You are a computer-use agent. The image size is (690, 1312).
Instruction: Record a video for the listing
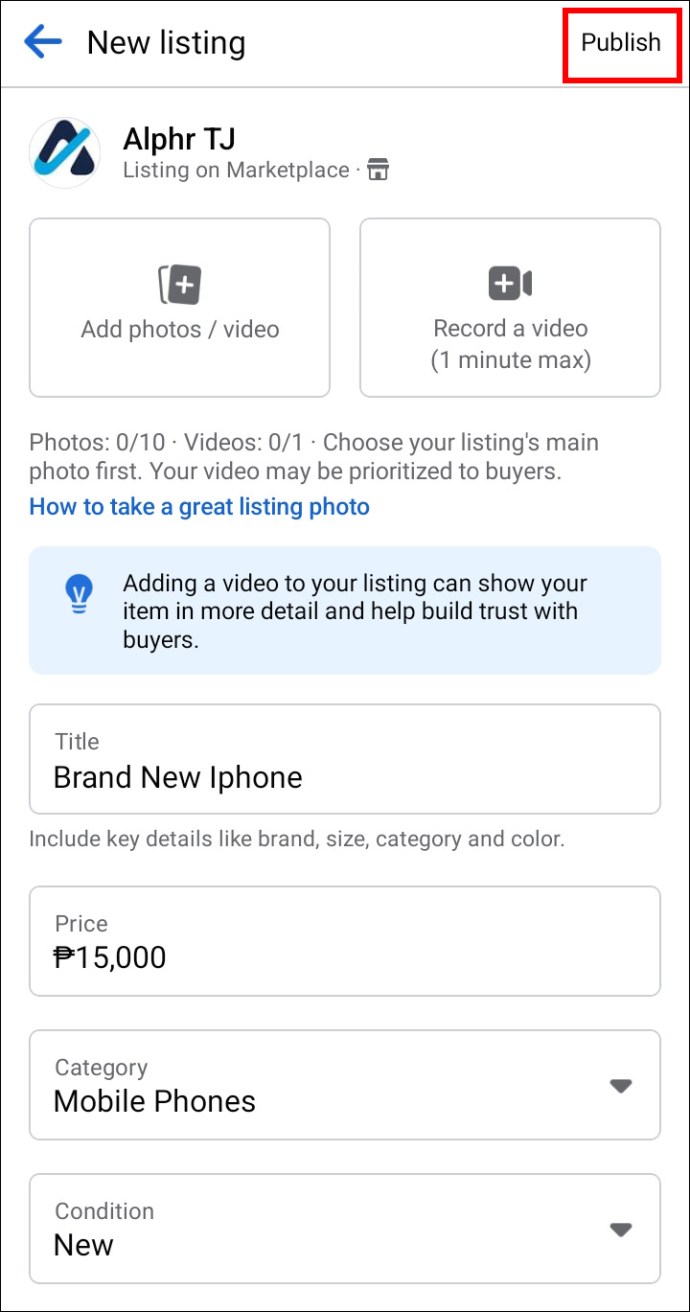tap(510, 308)
